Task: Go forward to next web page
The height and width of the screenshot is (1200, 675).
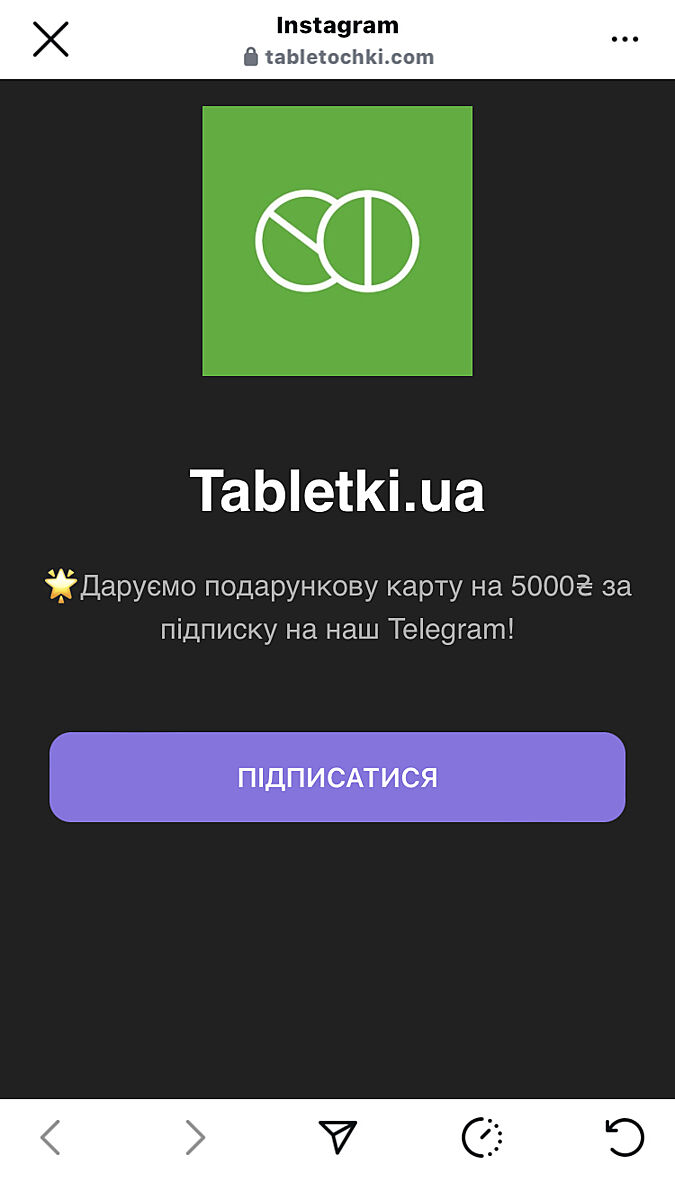Action: pyautogui.click(x=194, y=1137)
